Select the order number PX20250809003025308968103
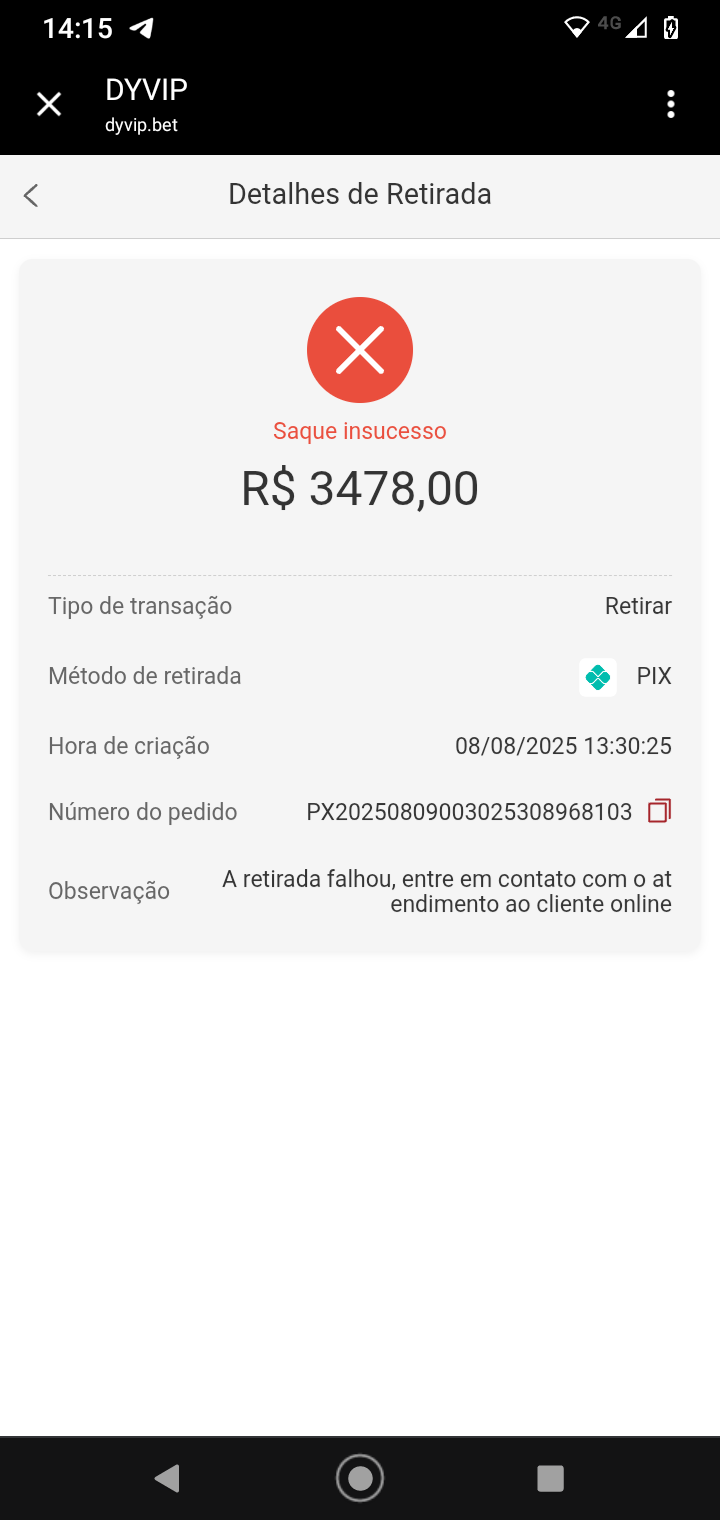The image size is (720, 1520). tap(468, 811)
